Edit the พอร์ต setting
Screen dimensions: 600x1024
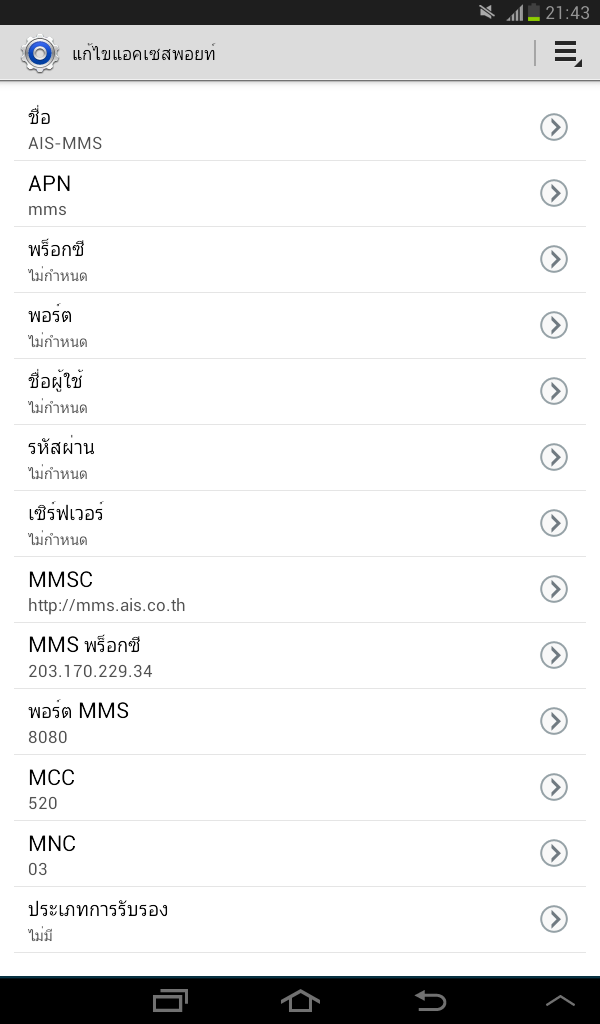pyautogui.click(x=300, y=326)
